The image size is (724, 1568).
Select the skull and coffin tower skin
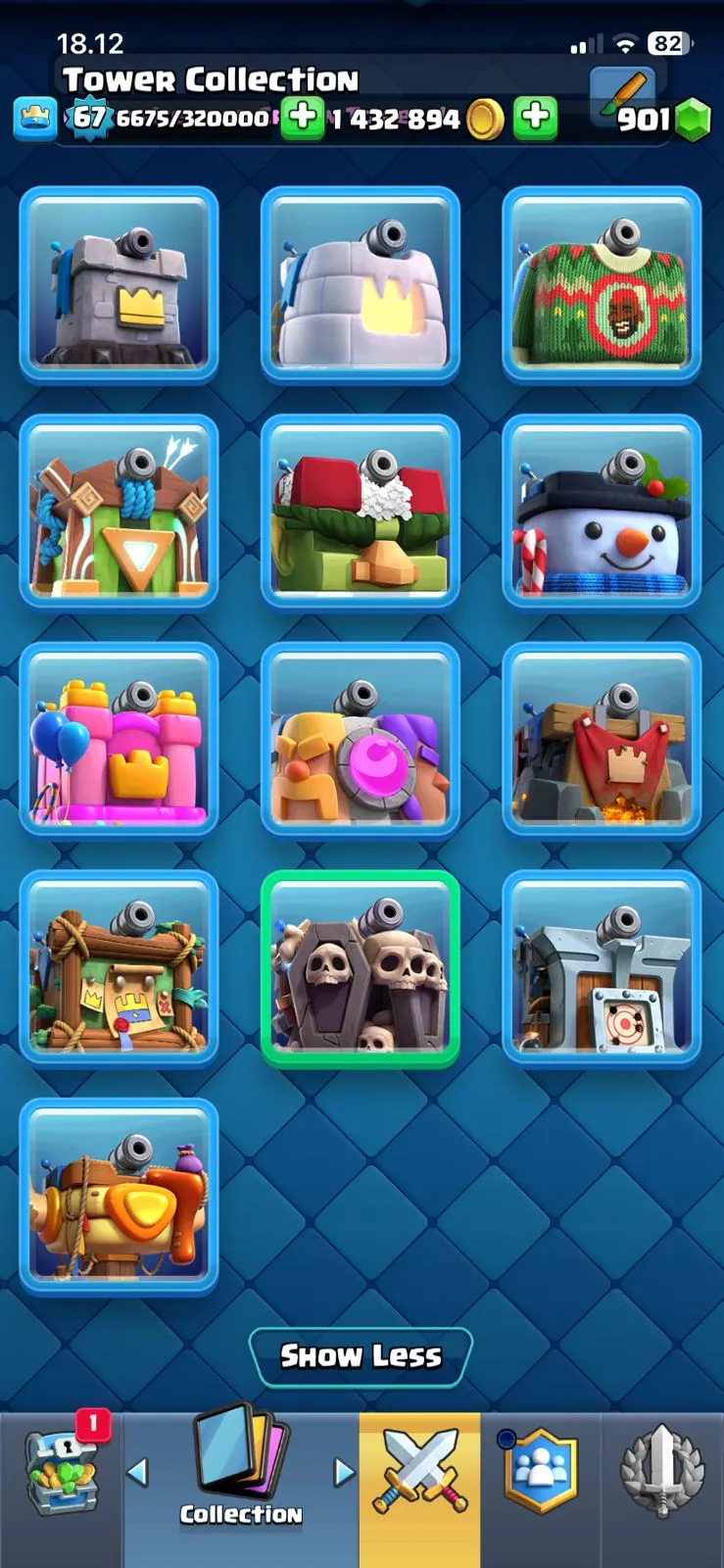tap(361, 968)
